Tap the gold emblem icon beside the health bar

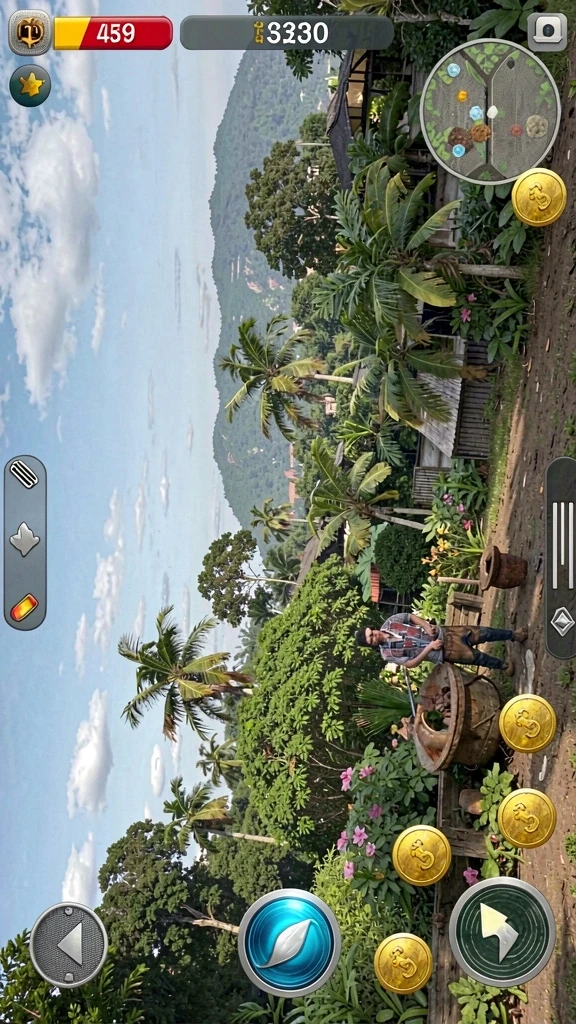pos(30,32)
